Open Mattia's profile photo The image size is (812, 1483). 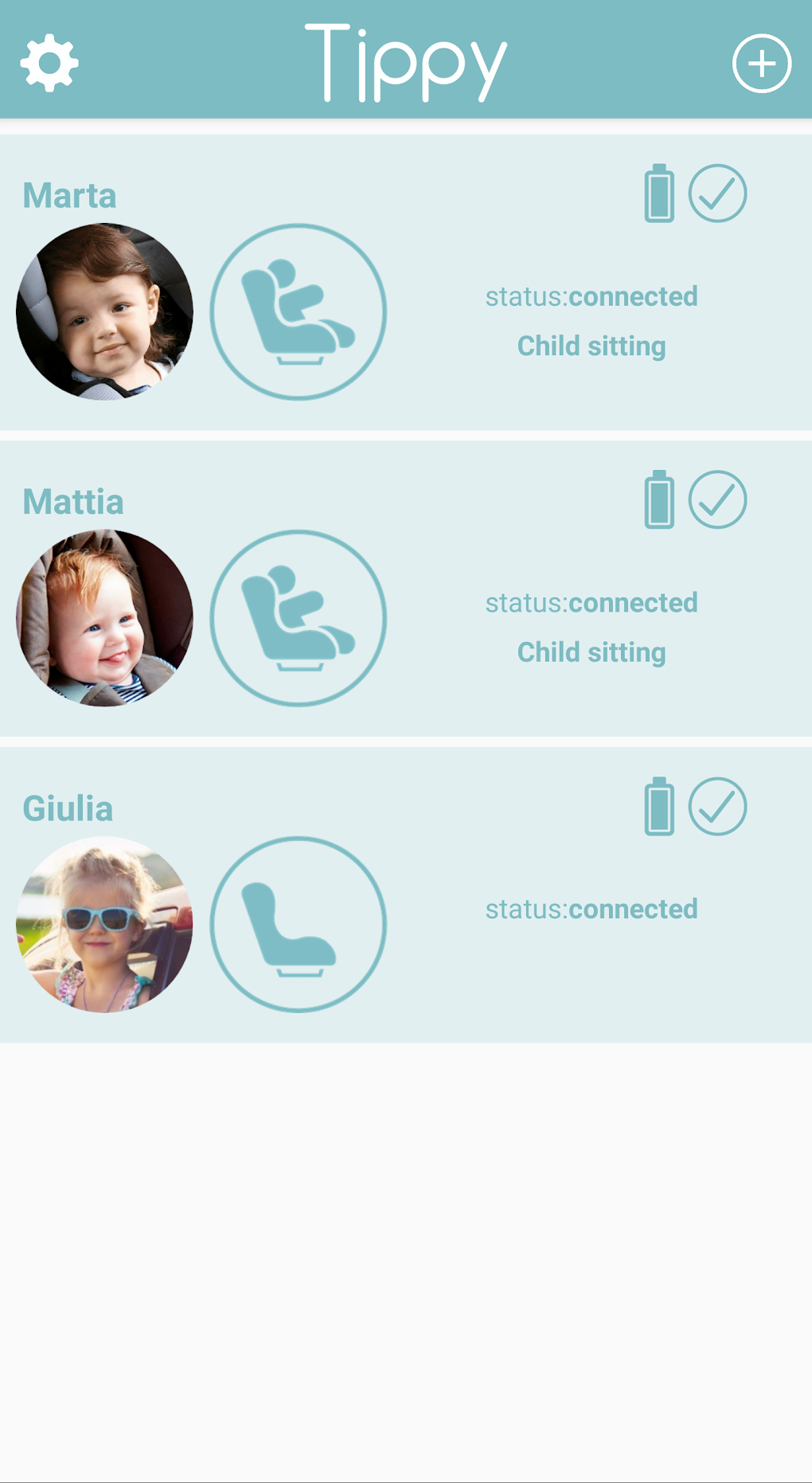click(104, 618)
